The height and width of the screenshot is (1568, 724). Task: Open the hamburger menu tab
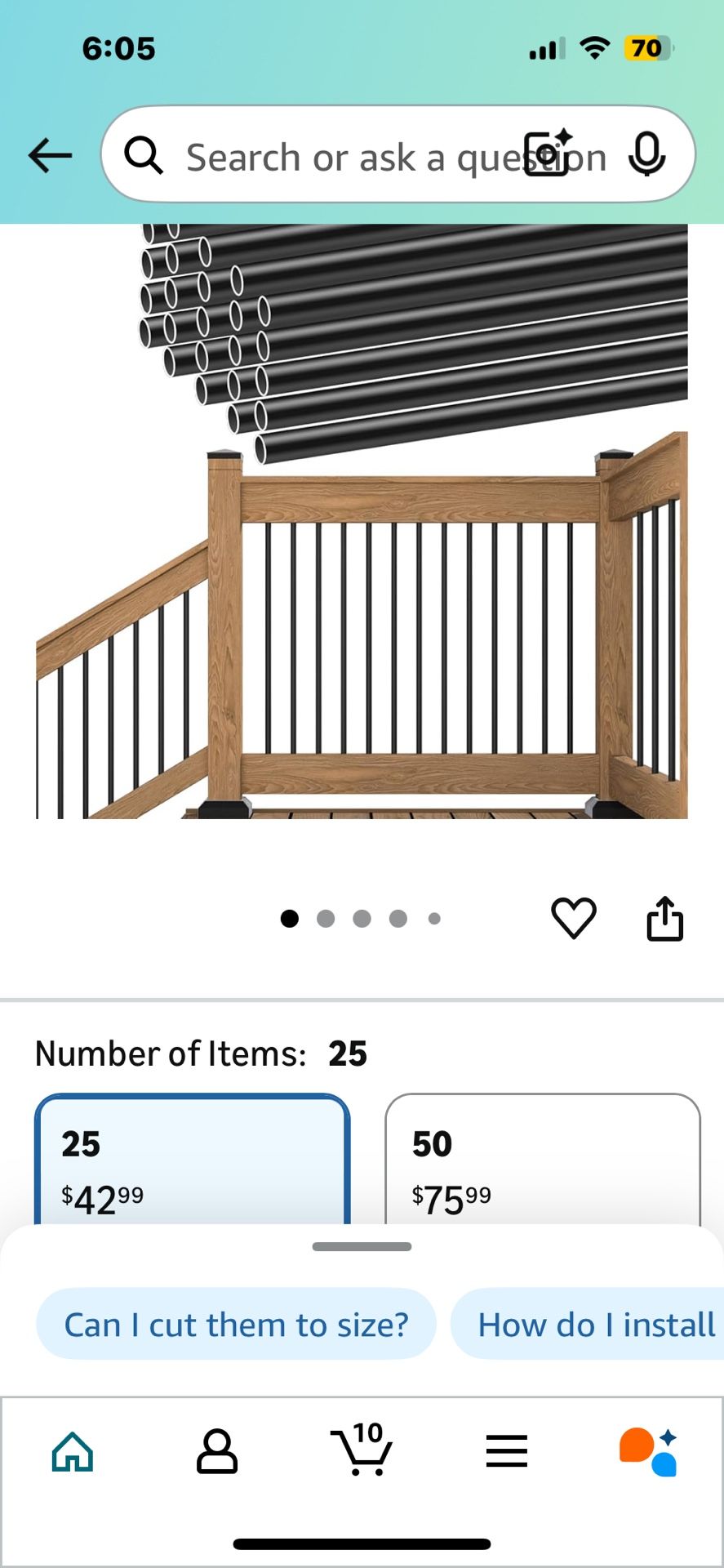506,1451
